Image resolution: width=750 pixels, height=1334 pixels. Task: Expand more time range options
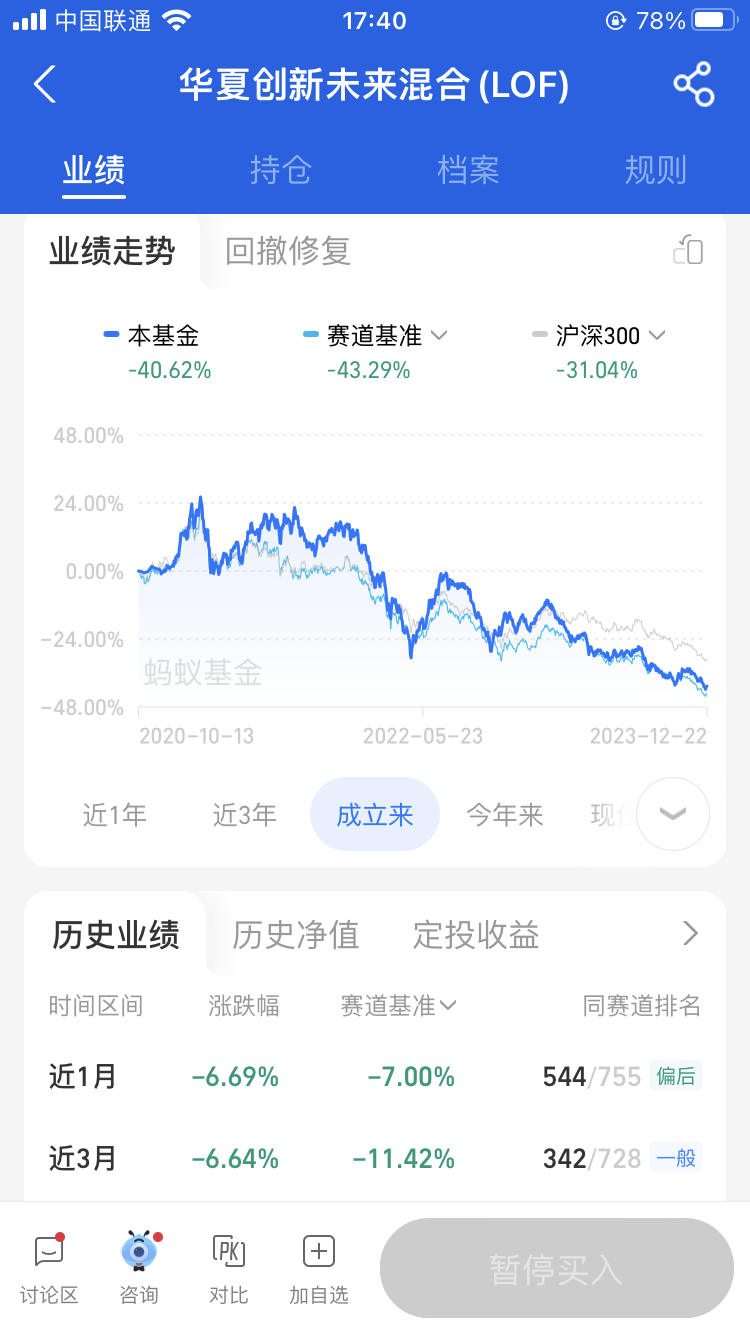point(672,814)
